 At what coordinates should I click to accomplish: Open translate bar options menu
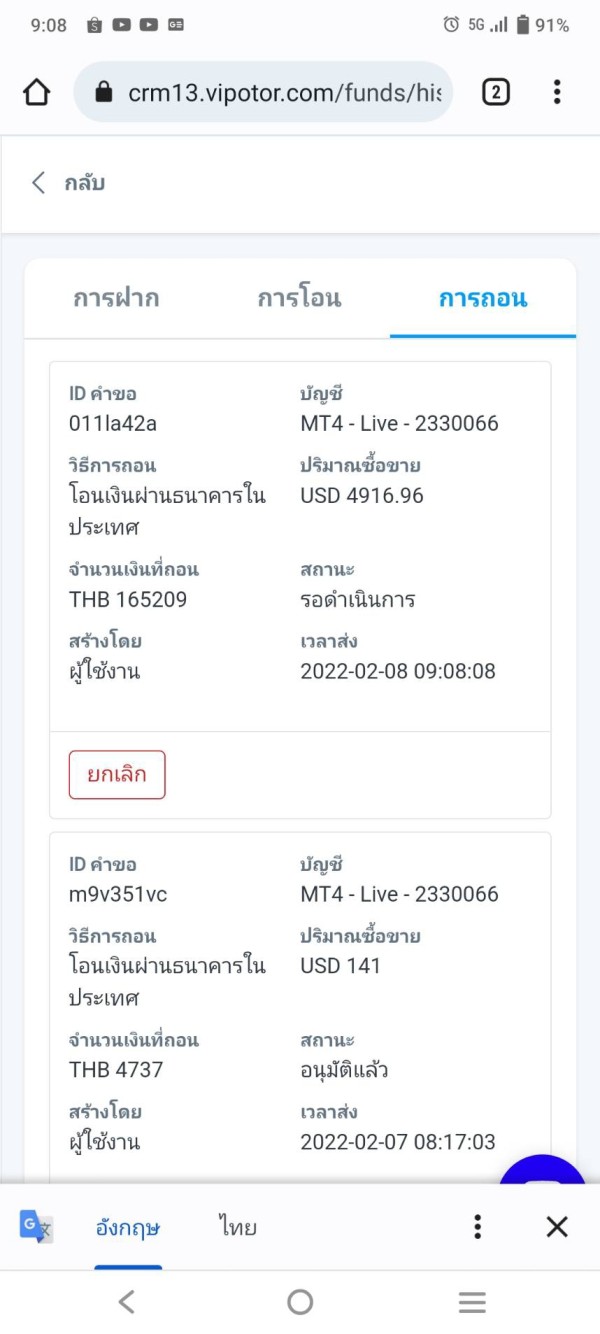[478, 1227]
